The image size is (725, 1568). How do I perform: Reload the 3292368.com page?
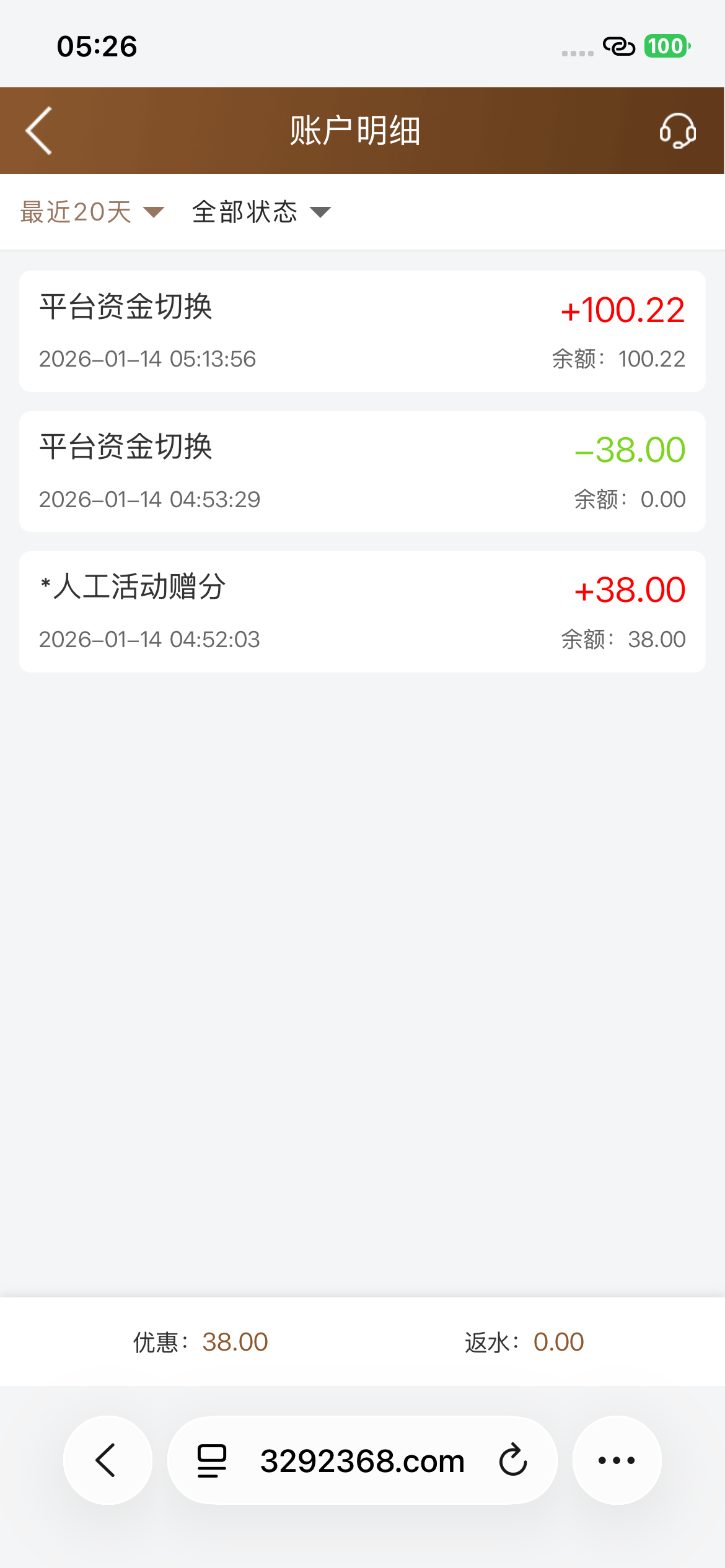[513, 1460]
